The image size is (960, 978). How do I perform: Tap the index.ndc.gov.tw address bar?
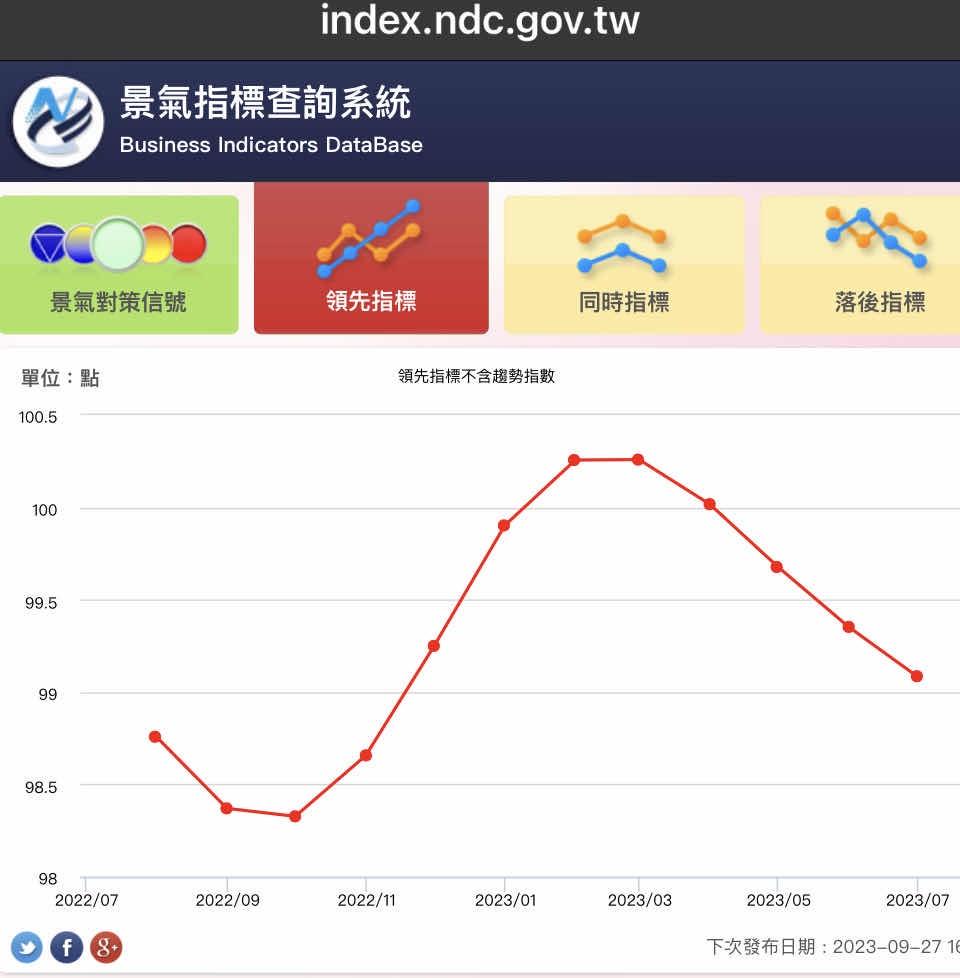pos(480,22)
